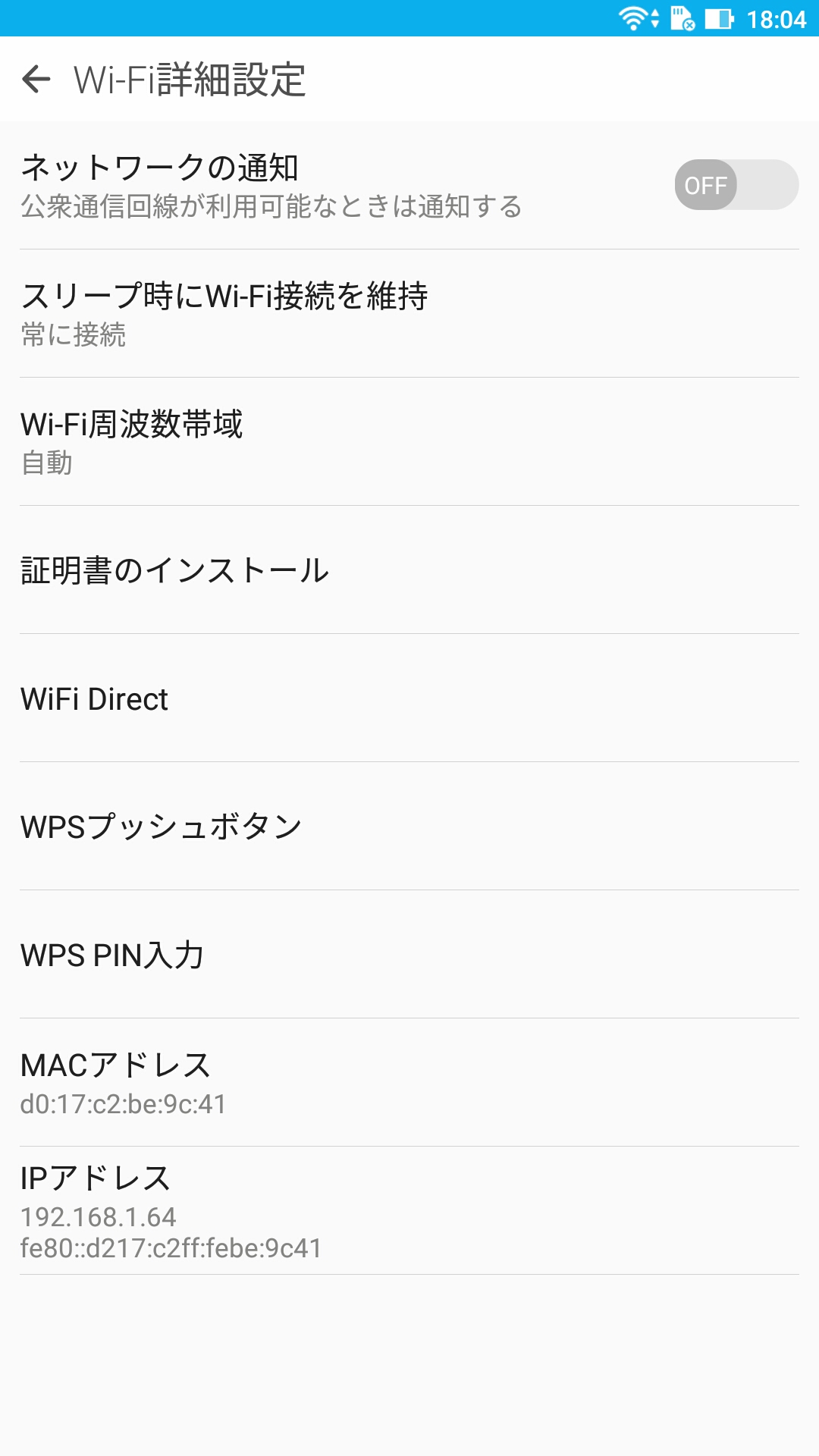
Task: Open スリープ時にWi-Fi接続を維持 setting
Action: point(409,314)
